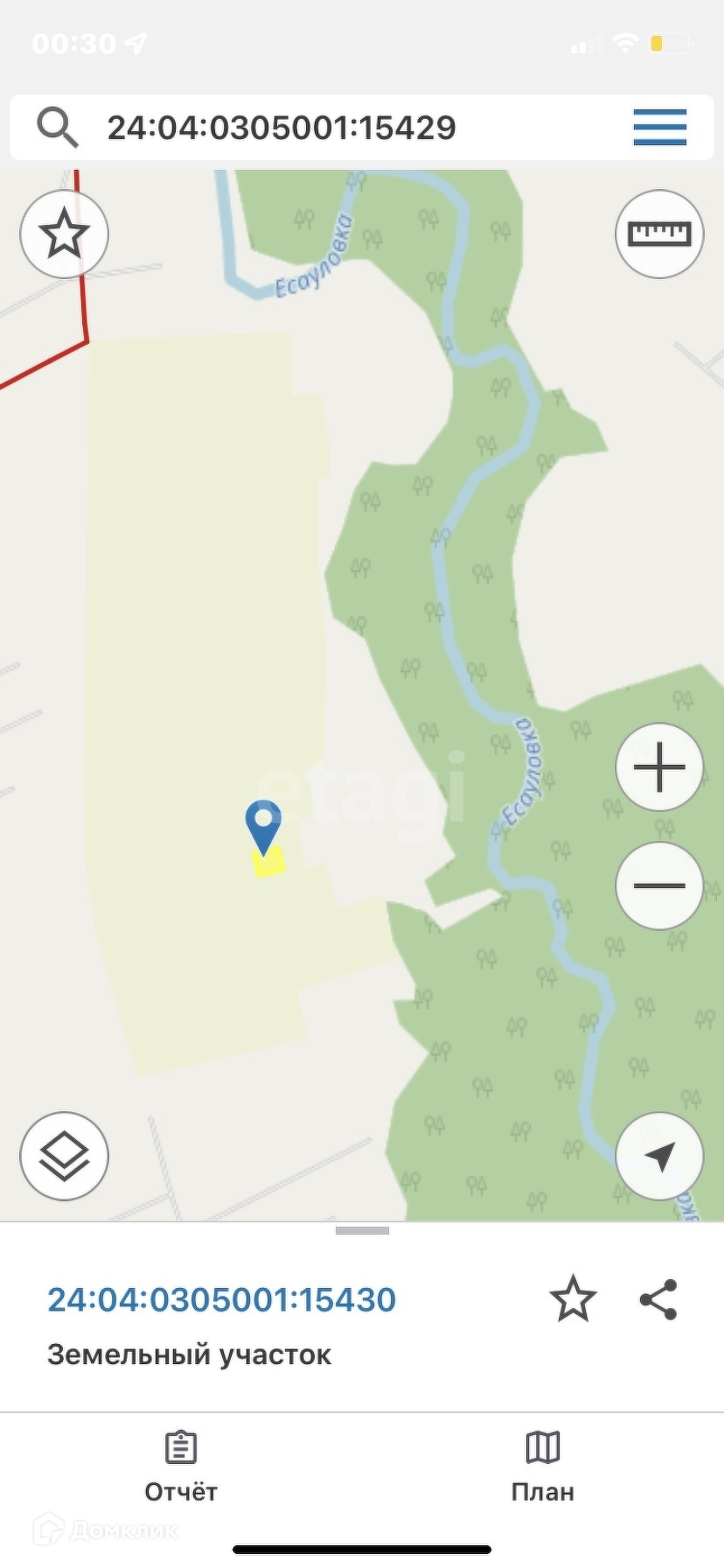Viewport: 724px width, 1568px height.
Task: Activate the ruler measurement tool
Action: pyautogui.click(x=659, y=234)
